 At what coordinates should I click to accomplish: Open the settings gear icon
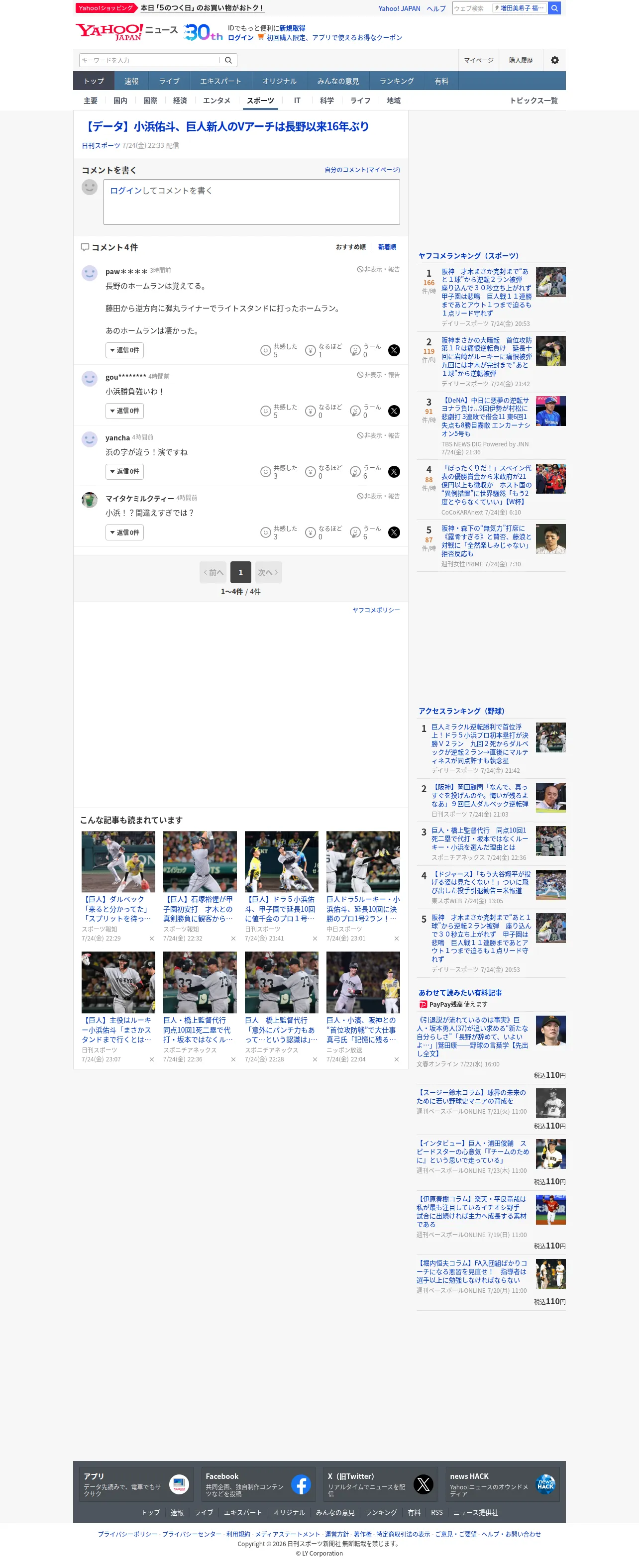(x=554, y=60)
